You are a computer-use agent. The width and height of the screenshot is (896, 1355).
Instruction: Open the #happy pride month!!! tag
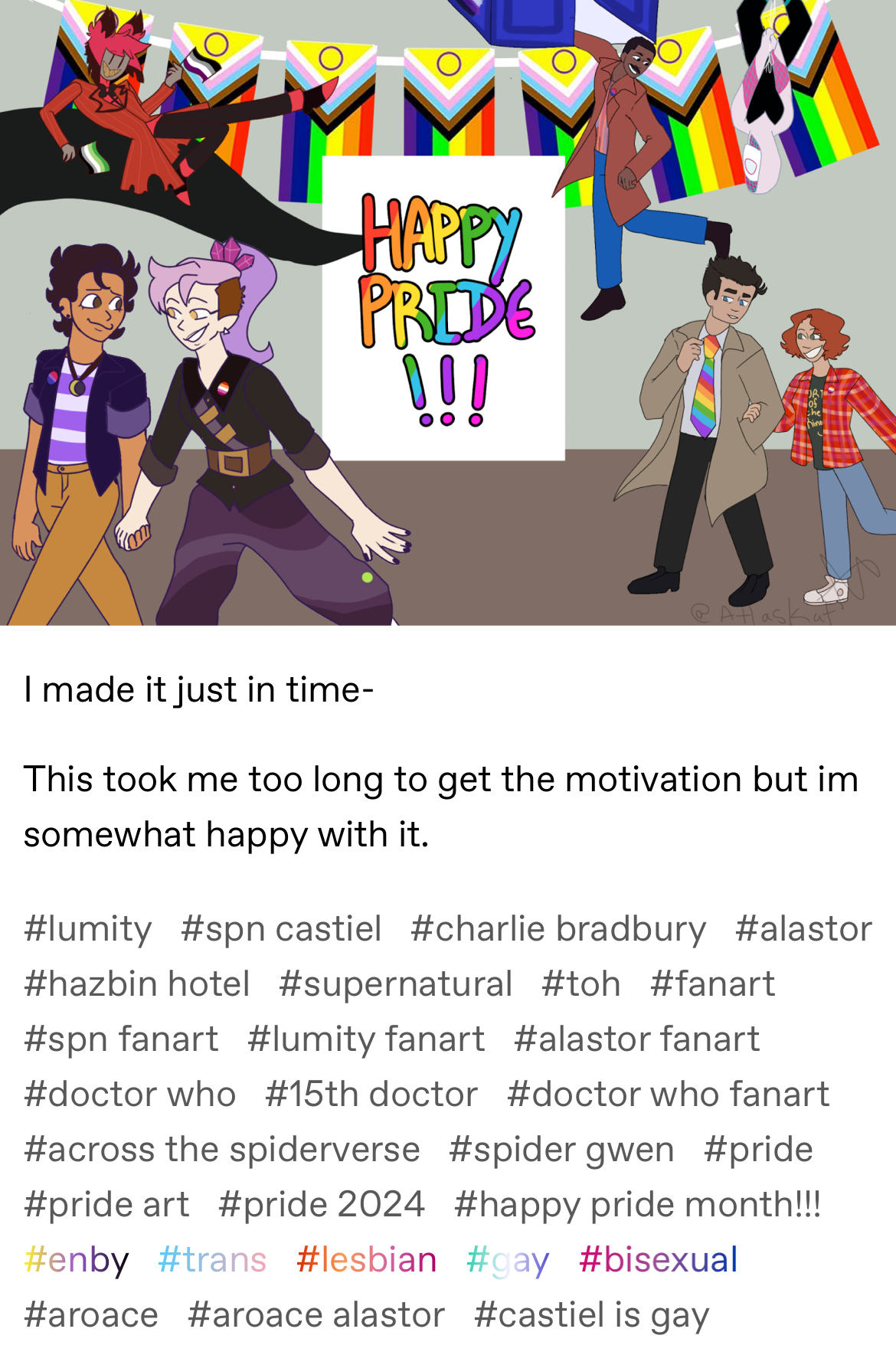pyautogui.click(x=637, y=1205)
